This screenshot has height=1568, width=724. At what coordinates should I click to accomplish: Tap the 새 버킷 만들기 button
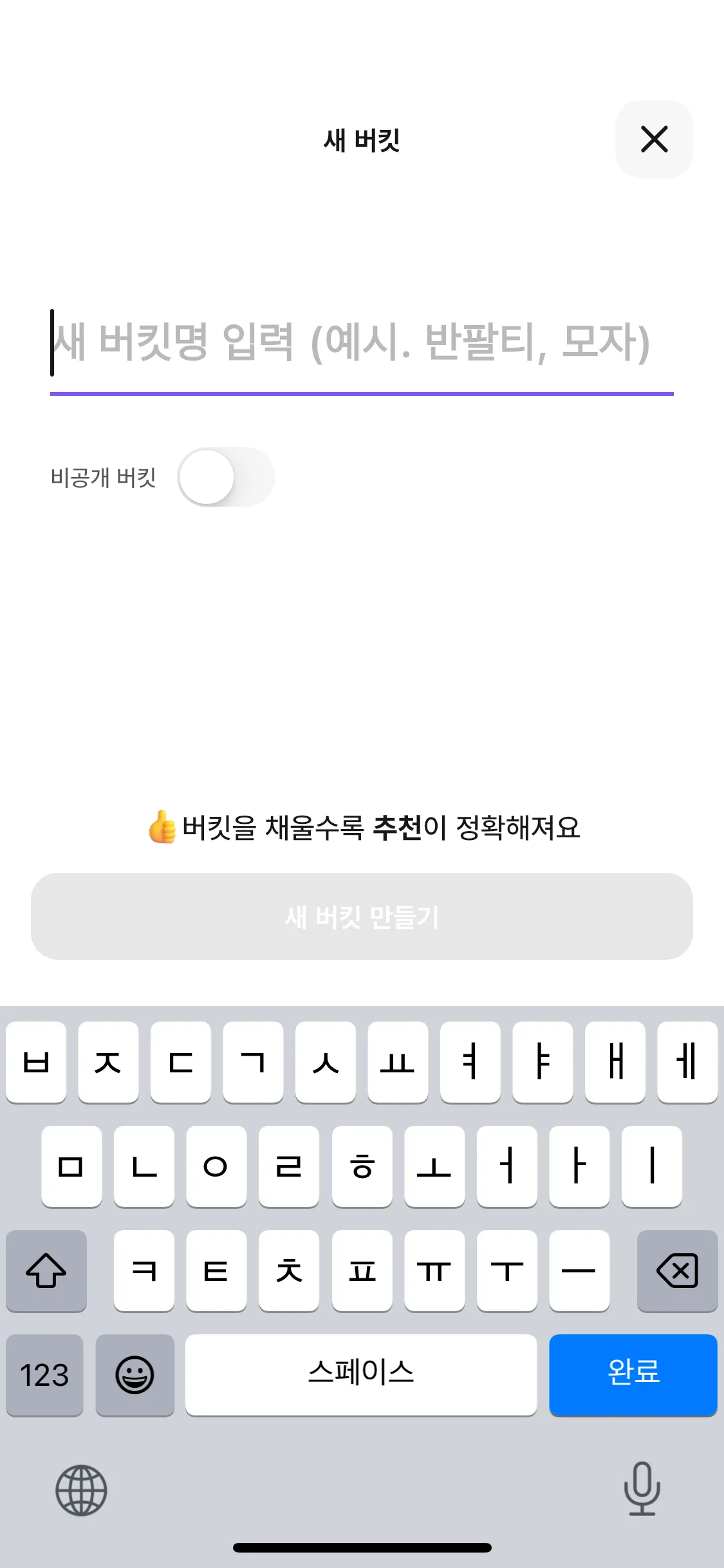[362, 916]
